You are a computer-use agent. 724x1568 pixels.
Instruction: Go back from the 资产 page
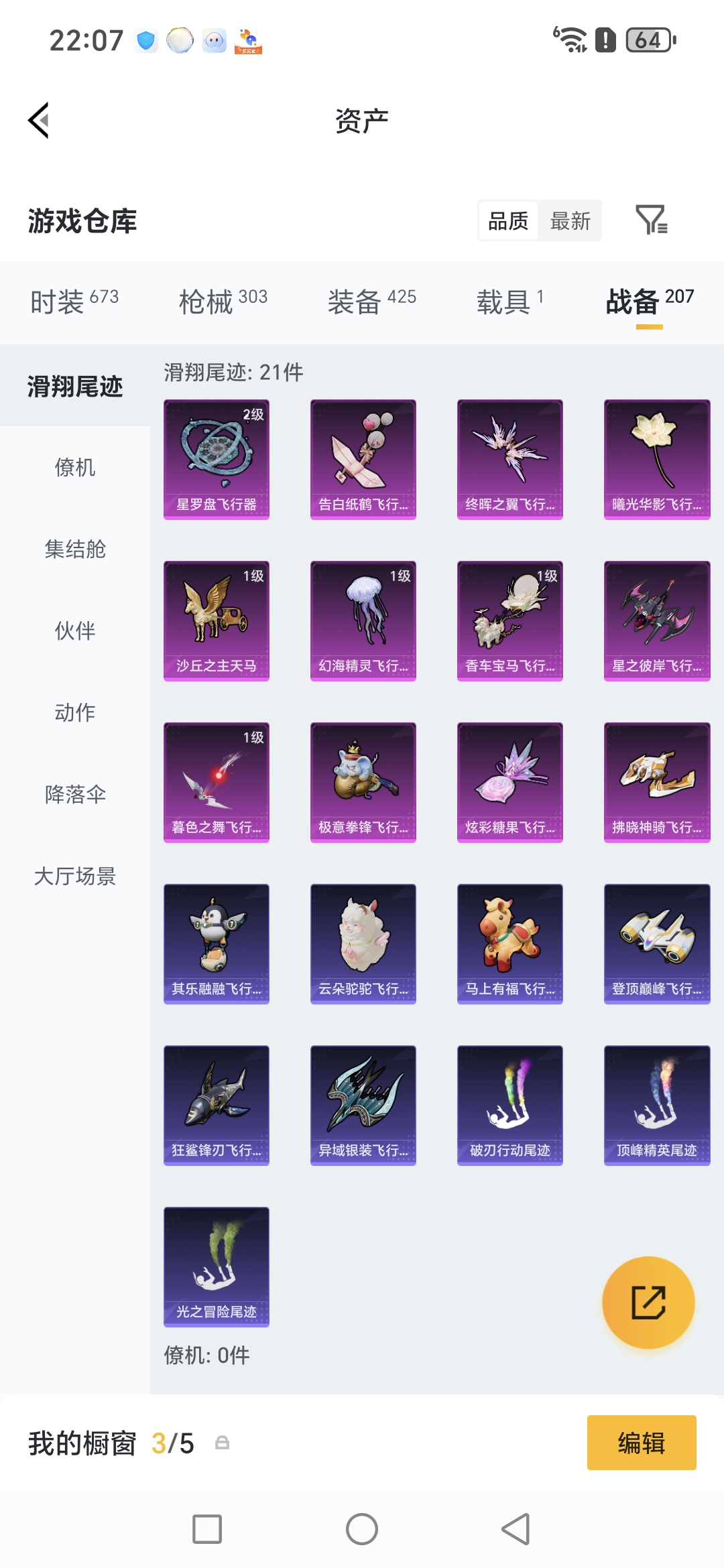click(x=39, y=121)
